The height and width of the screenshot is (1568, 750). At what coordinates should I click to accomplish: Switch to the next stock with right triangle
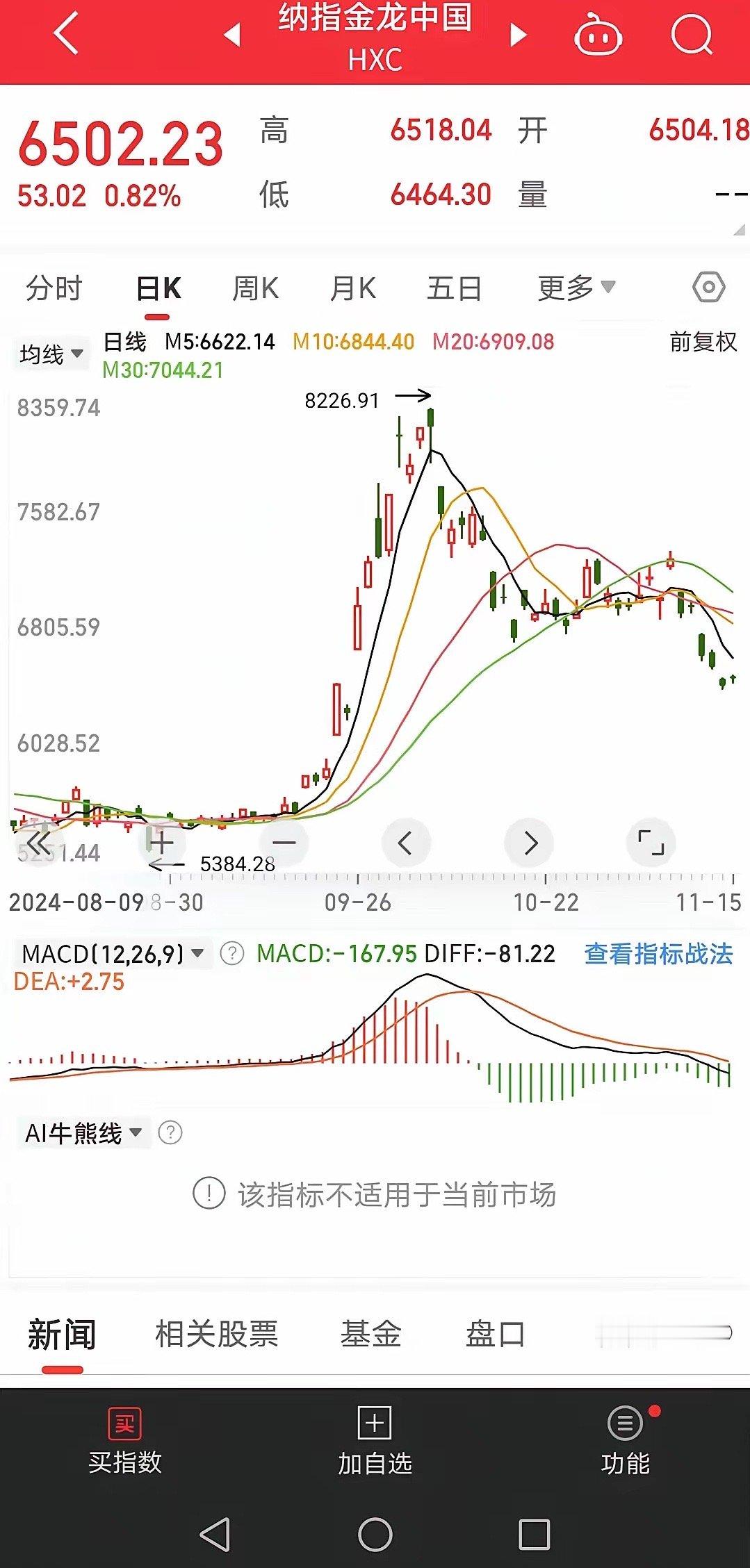click(x=518, y=34)
